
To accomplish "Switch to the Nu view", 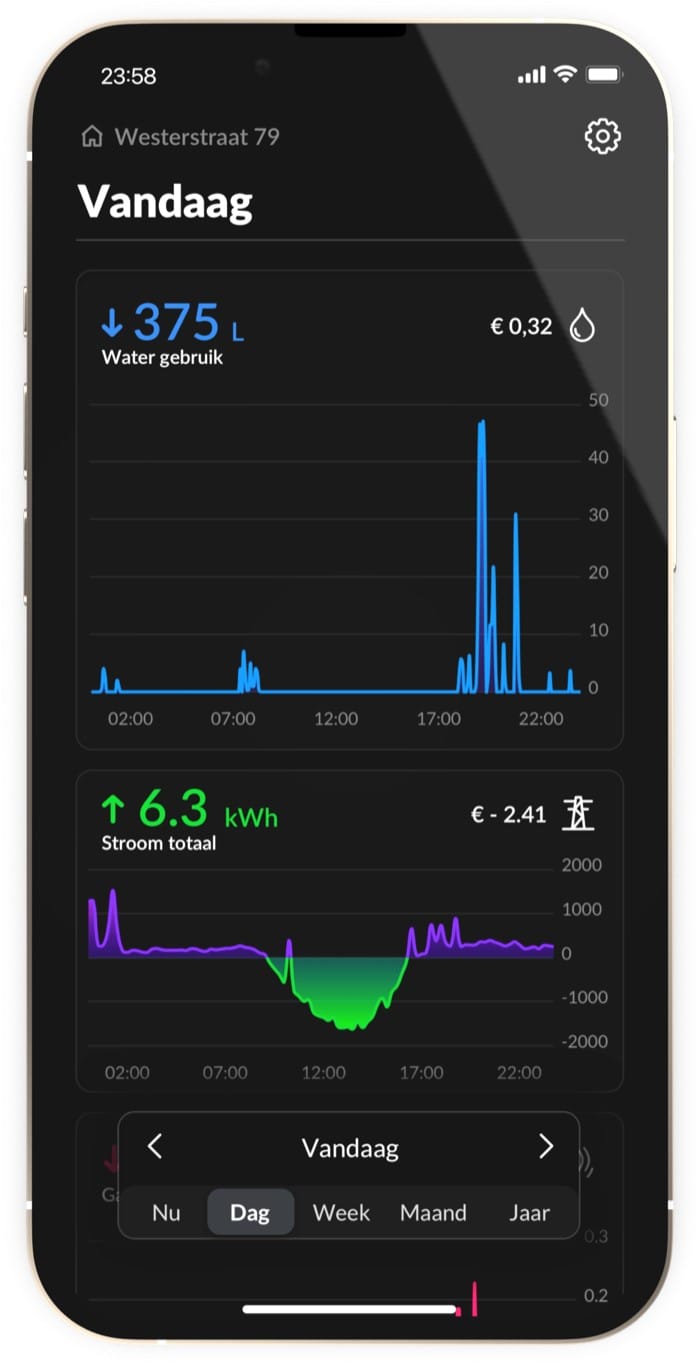I will click(166, 1213).
